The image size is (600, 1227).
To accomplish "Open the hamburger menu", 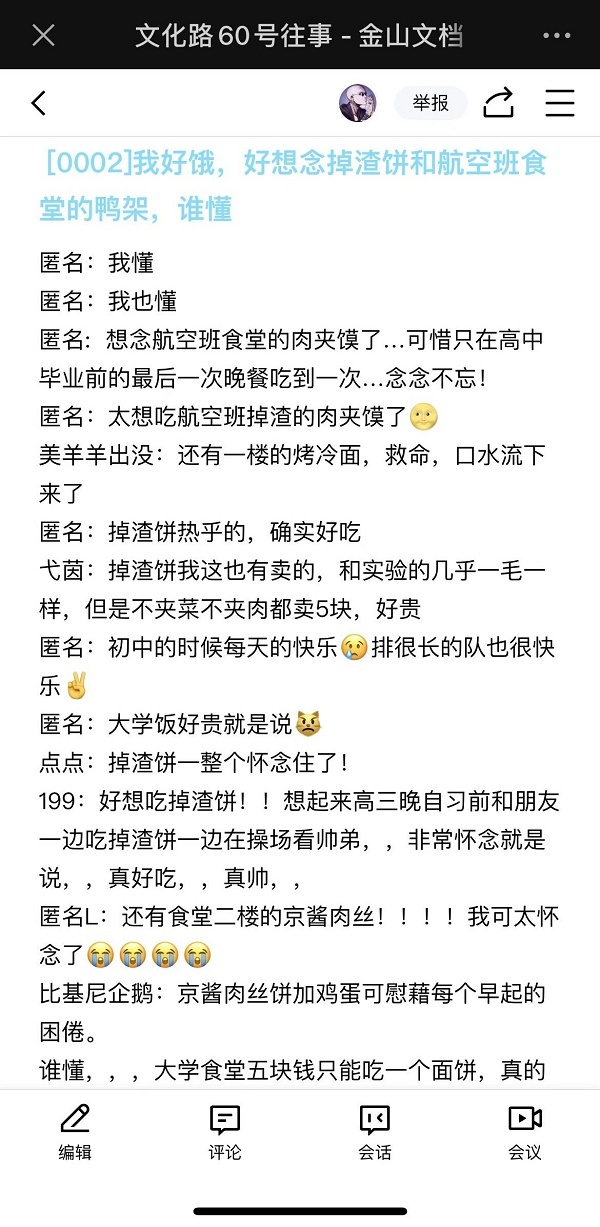I will tap(559, 102).
